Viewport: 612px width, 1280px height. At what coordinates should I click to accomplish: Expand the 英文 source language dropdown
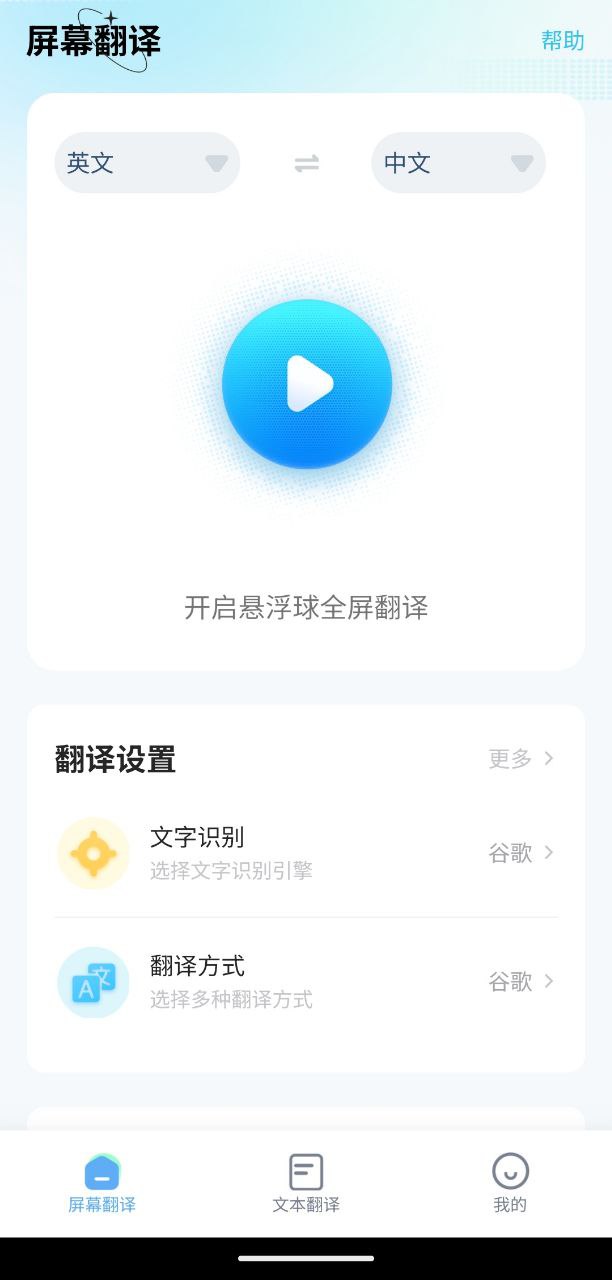(147, 163)
